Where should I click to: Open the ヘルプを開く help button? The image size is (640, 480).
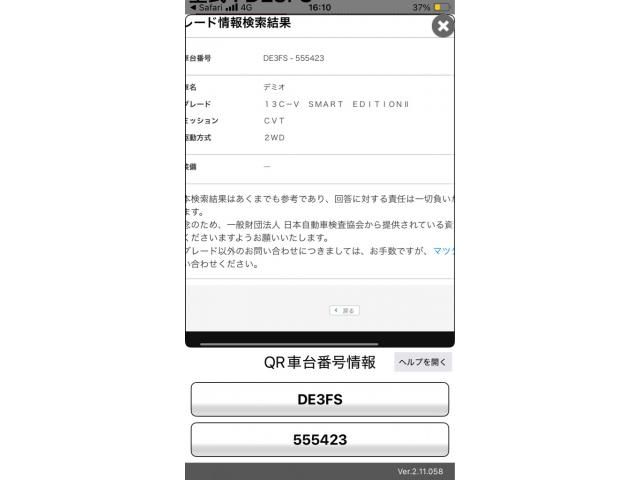coord(422,362)
